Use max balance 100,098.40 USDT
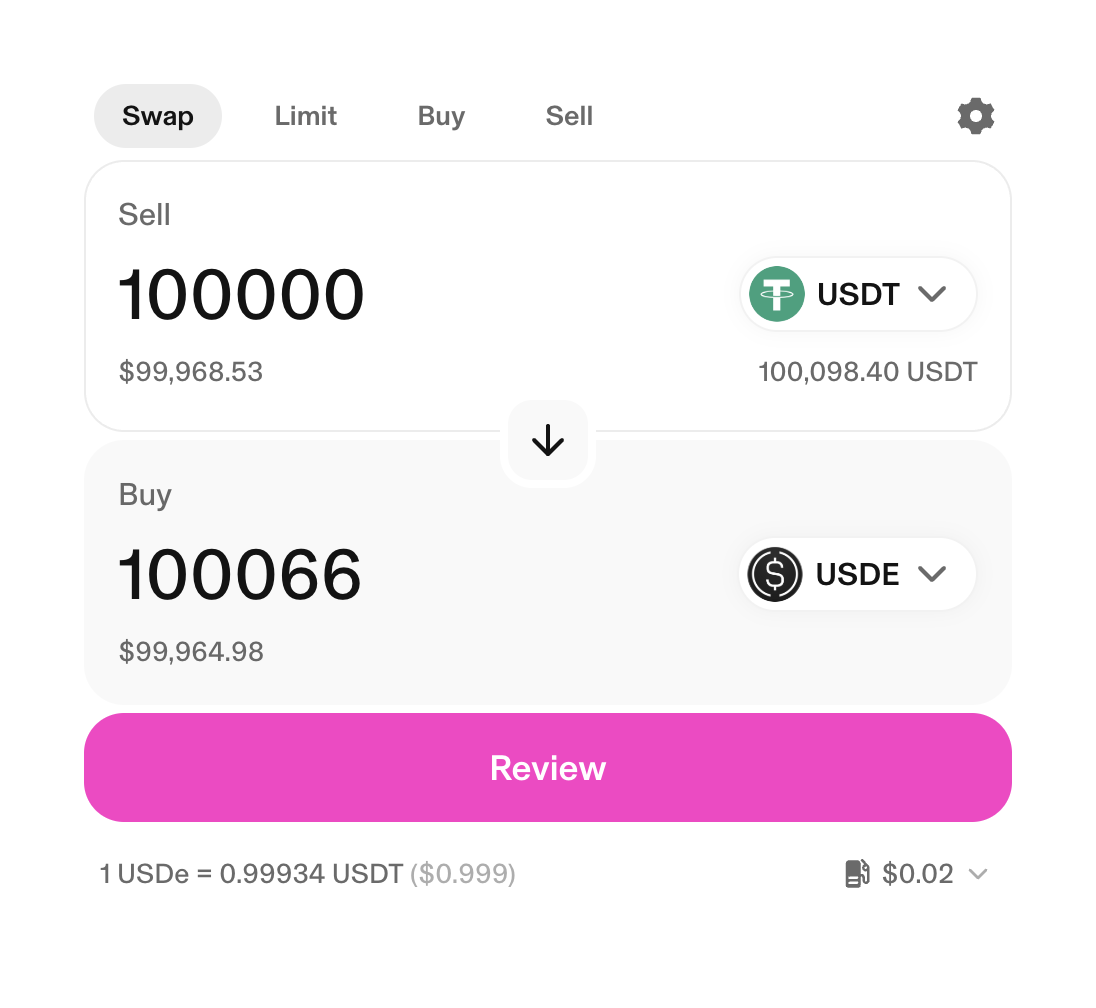 (x=867, y=373)
